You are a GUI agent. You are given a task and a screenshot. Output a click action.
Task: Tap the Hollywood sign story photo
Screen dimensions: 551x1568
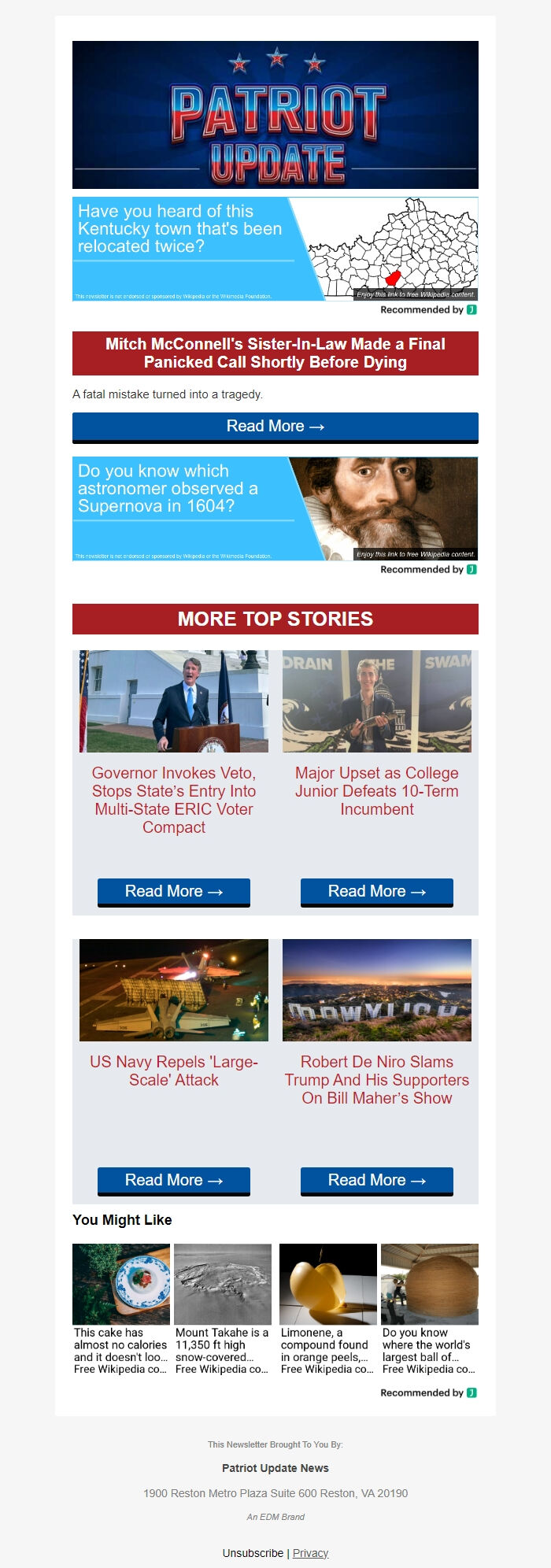coord(377,990)
